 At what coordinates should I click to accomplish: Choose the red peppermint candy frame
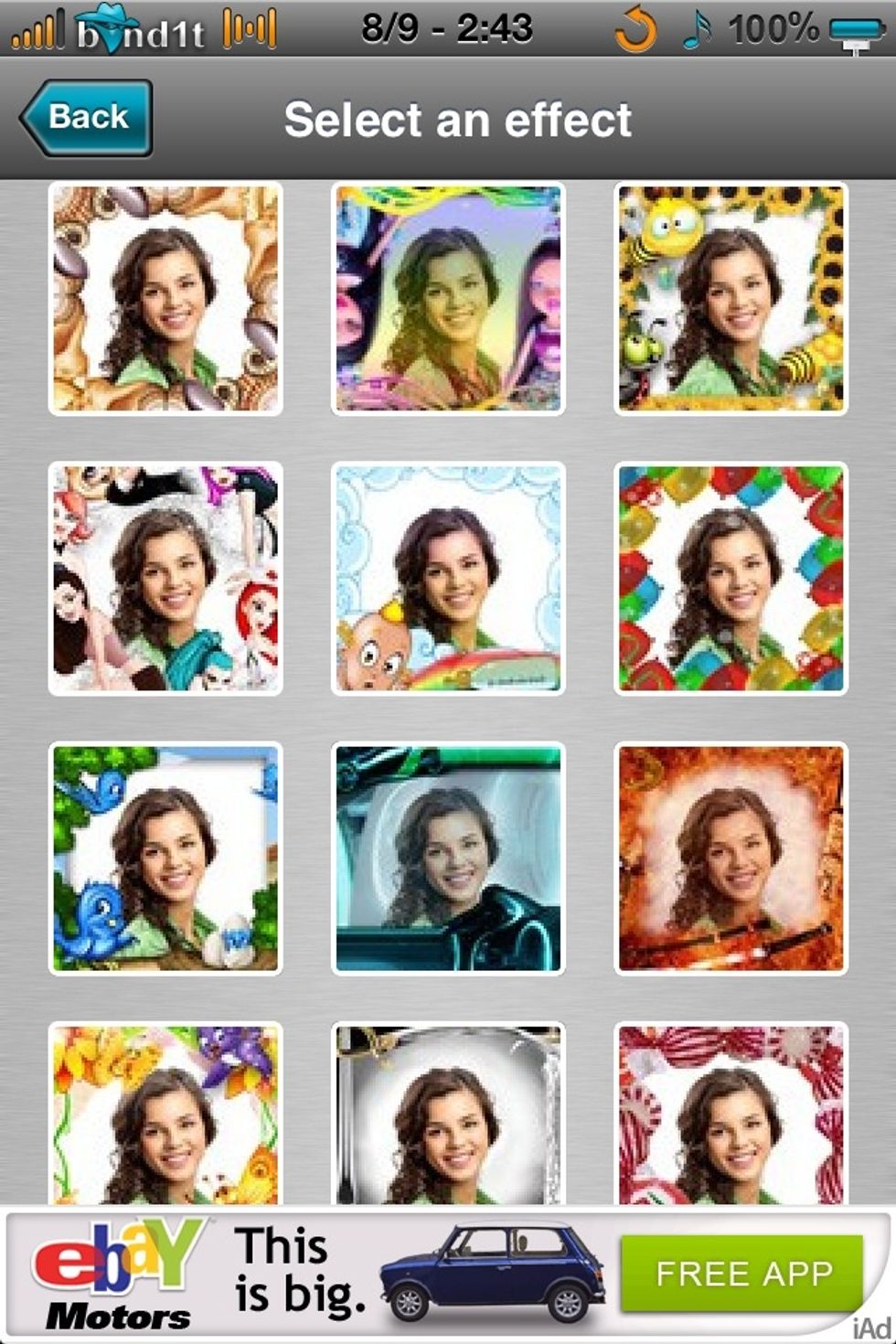click(x=731, y=1113)
